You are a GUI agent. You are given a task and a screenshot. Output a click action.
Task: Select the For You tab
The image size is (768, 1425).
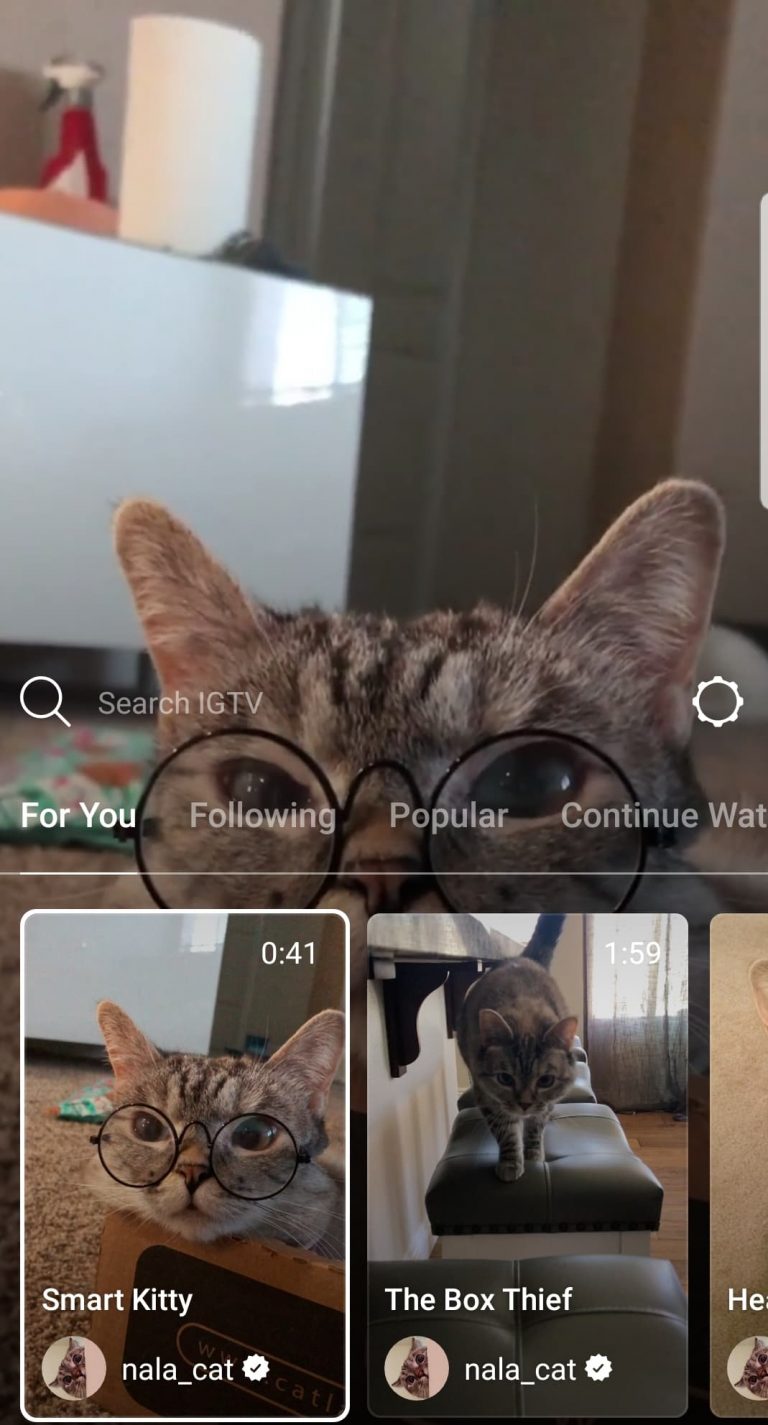coord(78,816)
